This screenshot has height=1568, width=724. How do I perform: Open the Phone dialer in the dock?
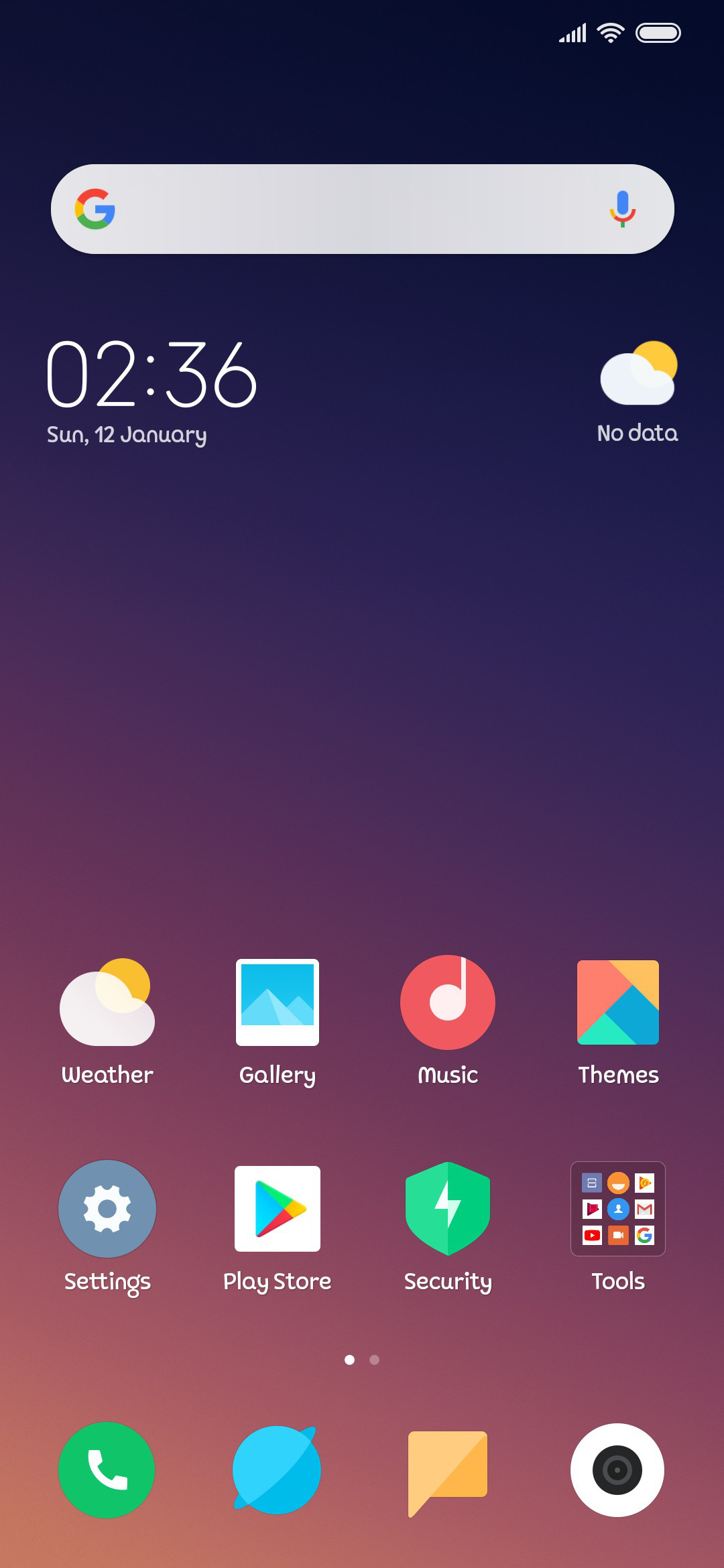tap(107, 1470)
